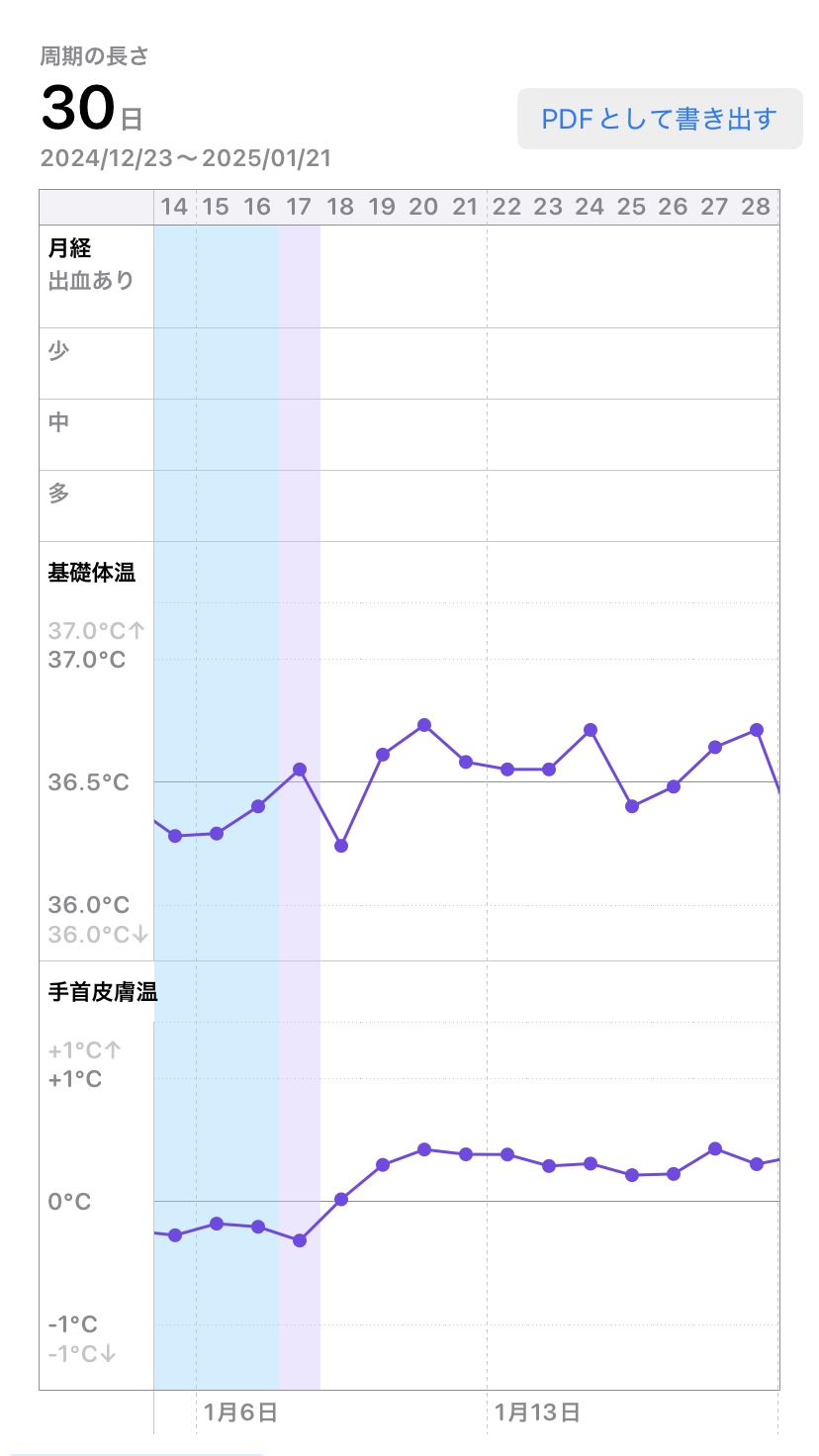
Task: Export the cycle chart as PDF
Action: [x=660, y=119]
